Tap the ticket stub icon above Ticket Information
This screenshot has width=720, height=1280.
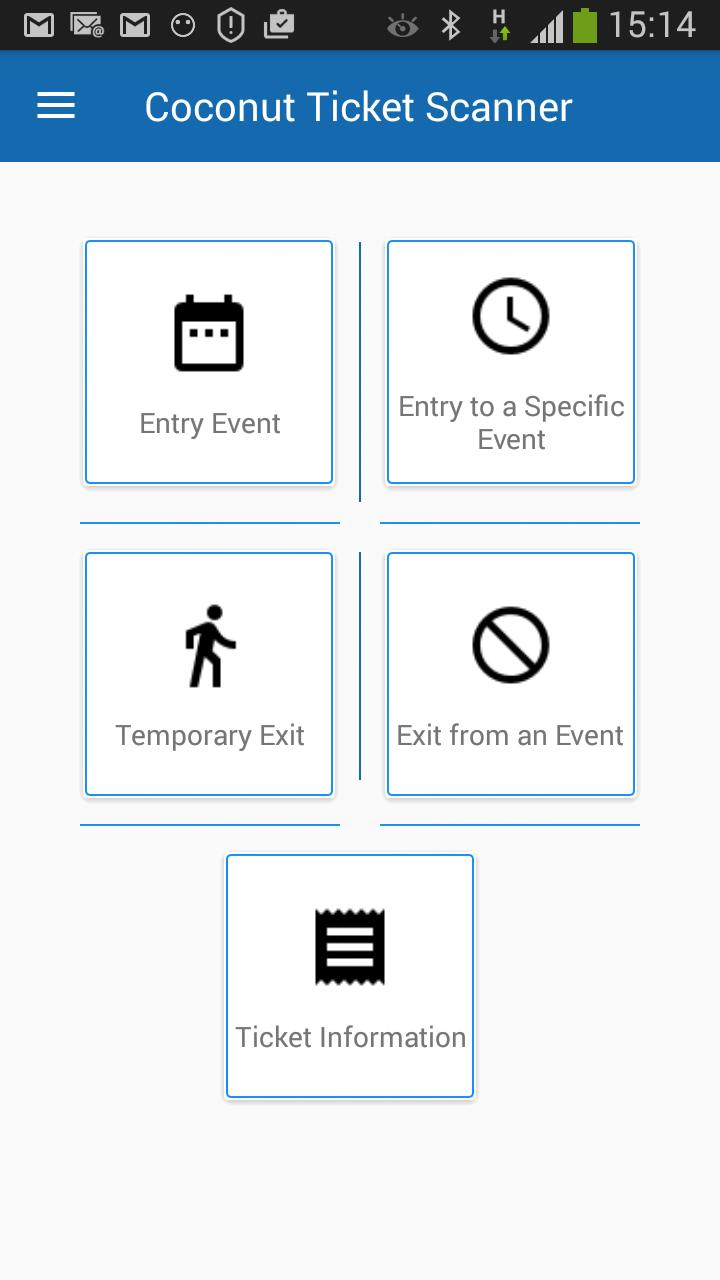[349, 946]
